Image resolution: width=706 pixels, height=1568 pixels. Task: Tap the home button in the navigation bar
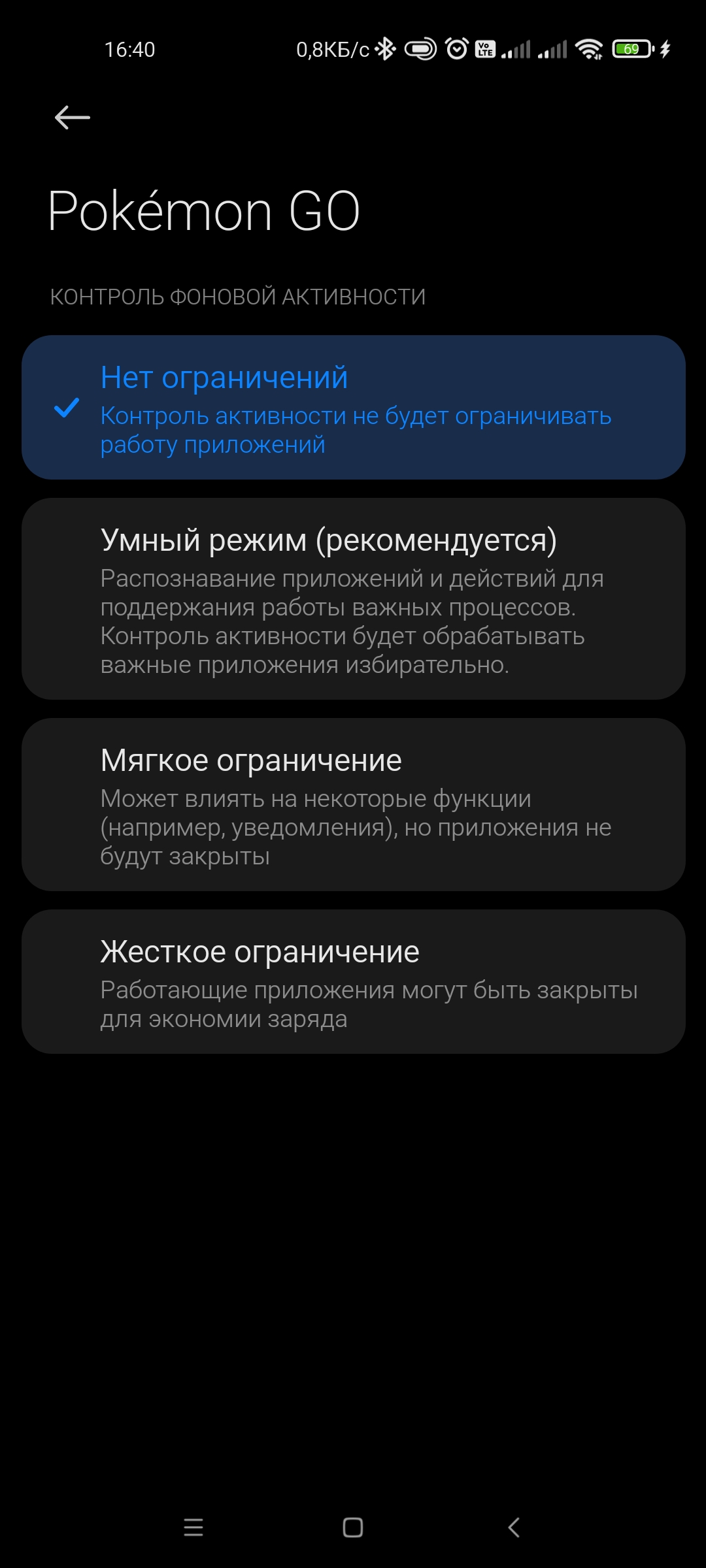[x=353, y=1527]
